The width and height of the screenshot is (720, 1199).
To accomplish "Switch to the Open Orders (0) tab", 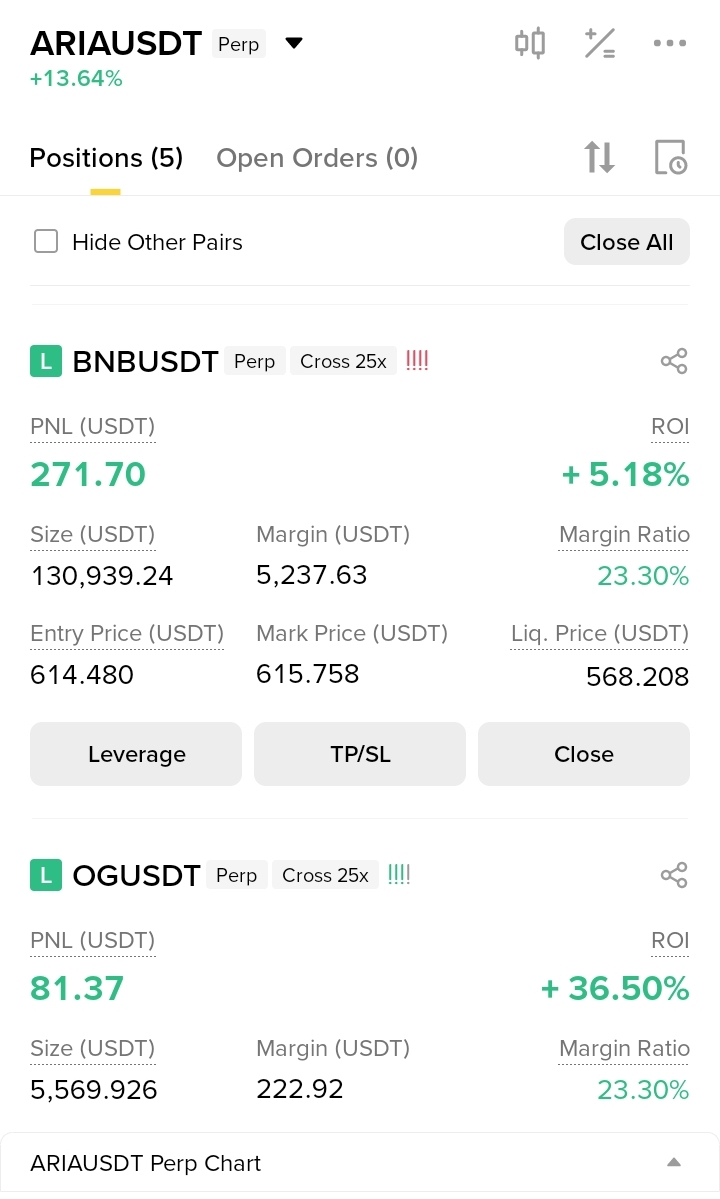I will (x=317, y=158).
